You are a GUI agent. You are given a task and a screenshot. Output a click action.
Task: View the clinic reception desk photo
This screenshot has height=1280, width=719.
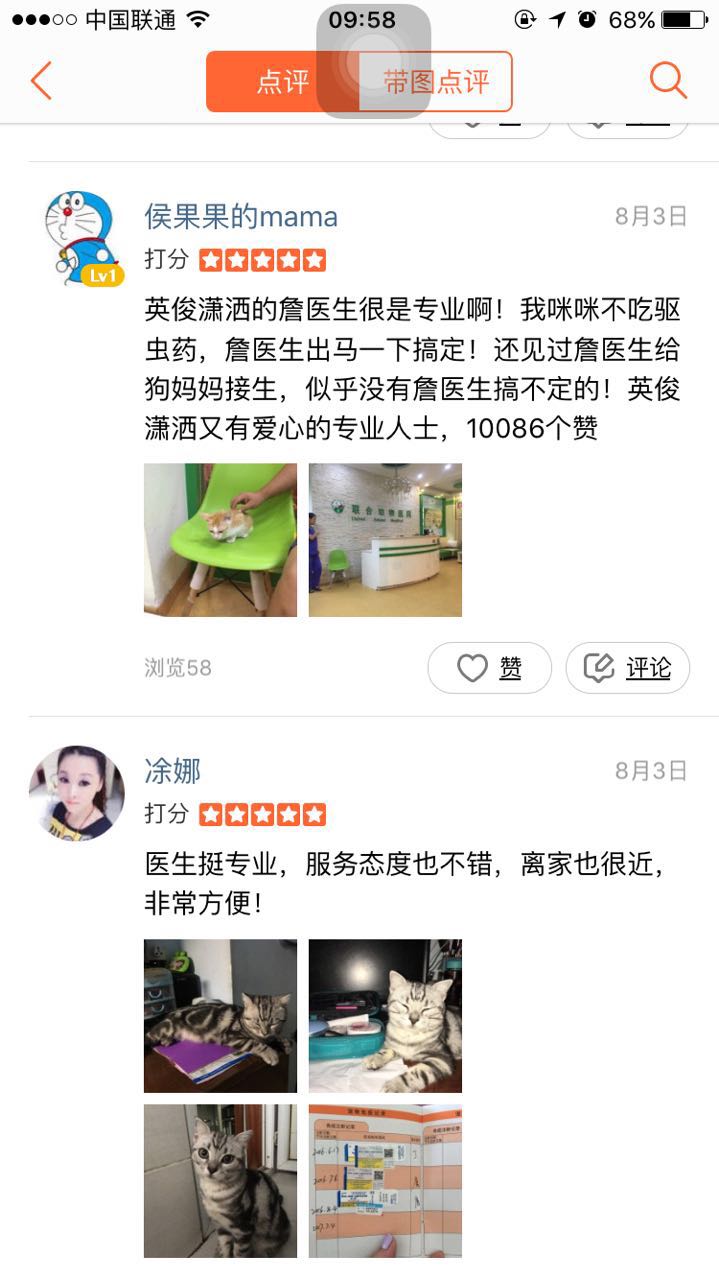pyautogui.click(x=385, y=540)
